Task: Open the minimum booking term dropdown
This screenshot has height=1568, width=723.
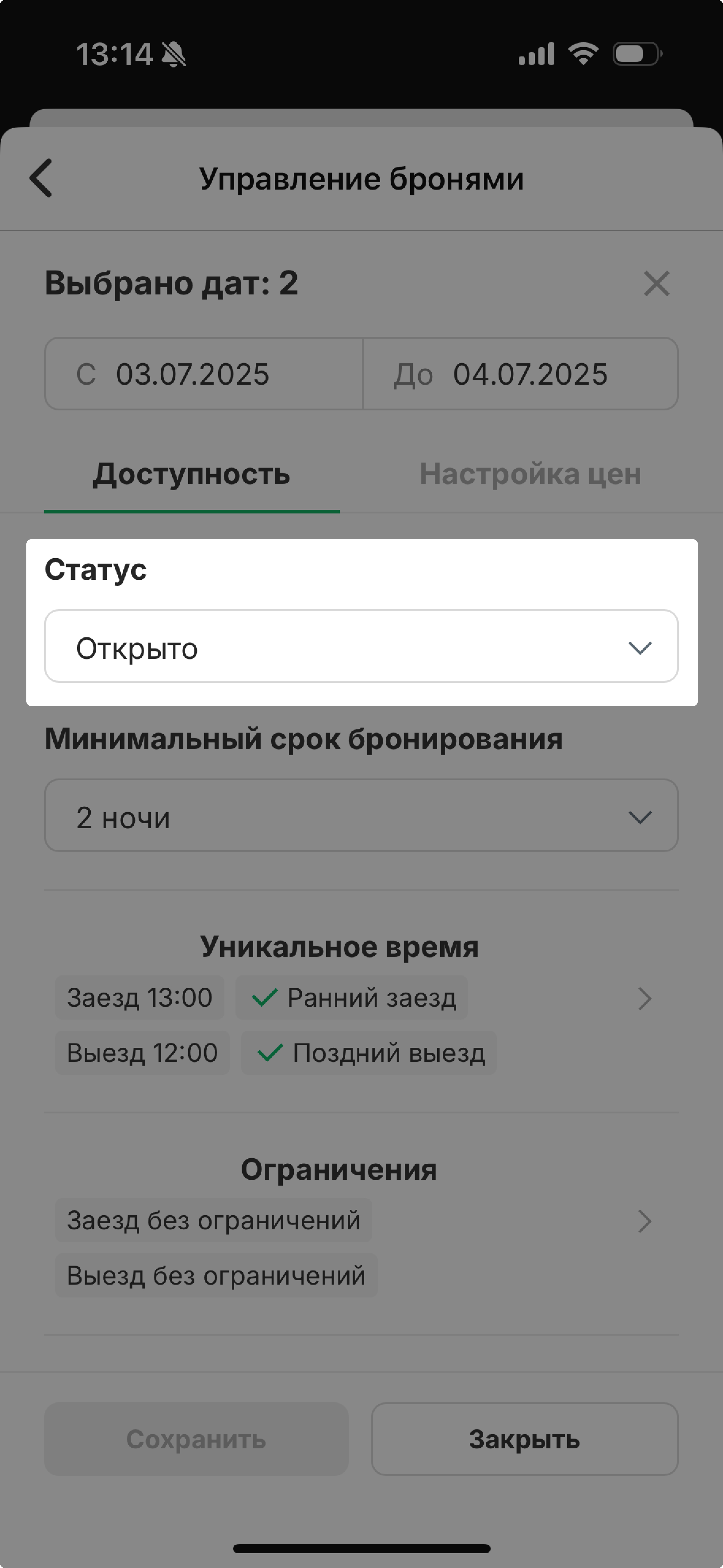Action: (361, 816)
